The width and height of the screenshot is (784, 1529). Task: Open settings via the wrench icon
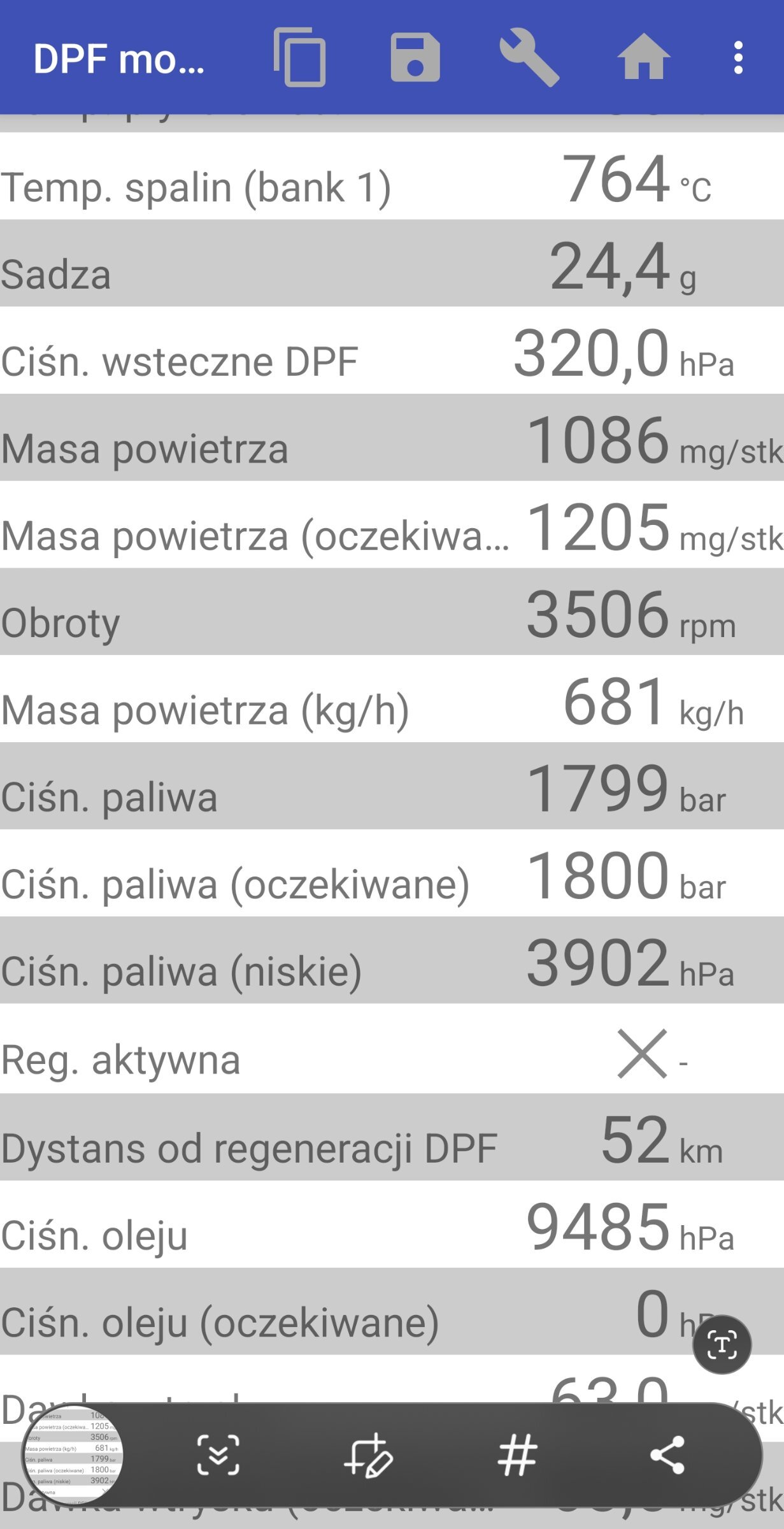(529, 57)
